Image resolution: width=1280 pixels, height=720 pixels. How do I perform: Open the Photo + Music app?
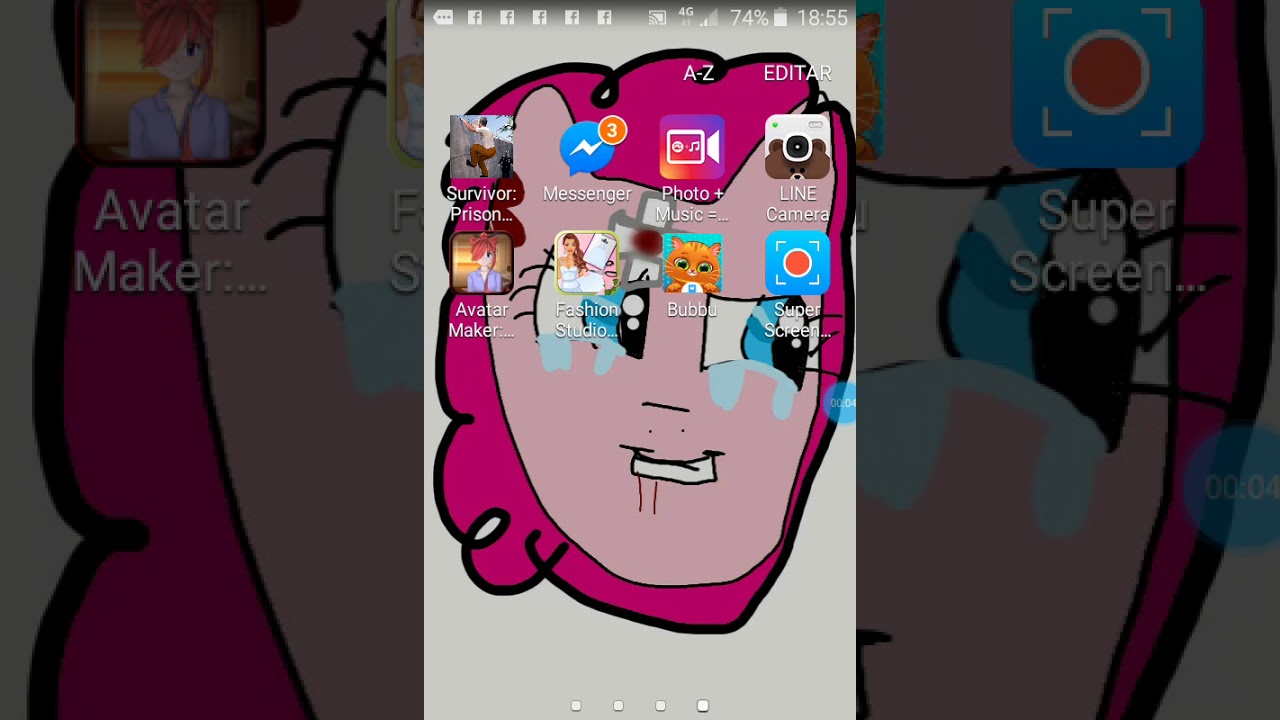pyautogui.click(x=692, y=148)
